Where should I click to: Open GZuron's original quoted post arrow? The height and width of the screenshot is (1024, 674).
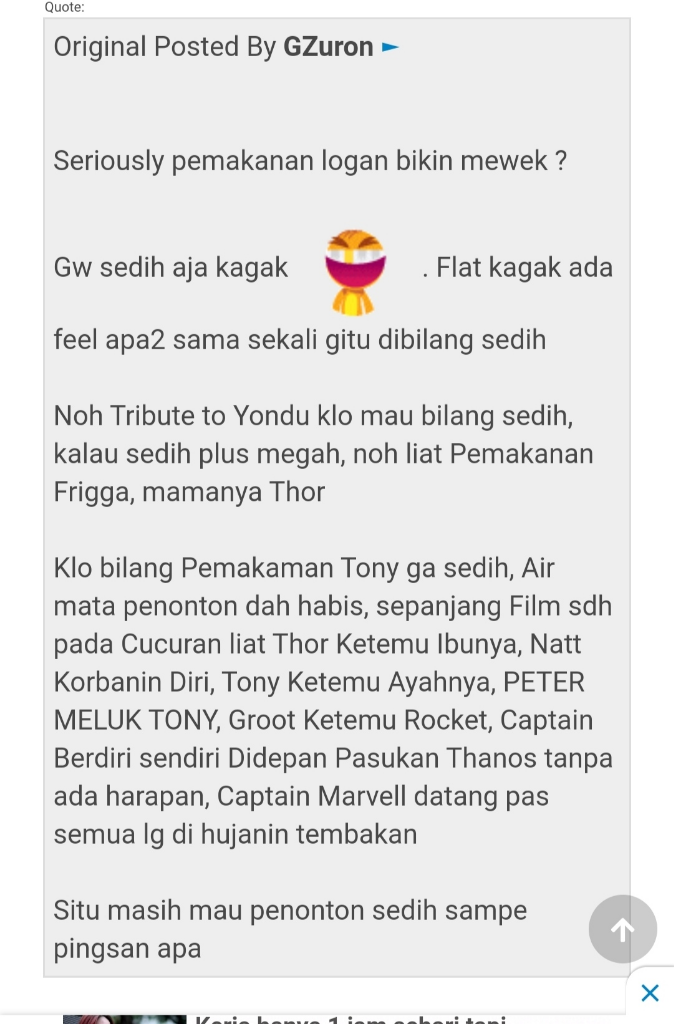pos(390,47)
